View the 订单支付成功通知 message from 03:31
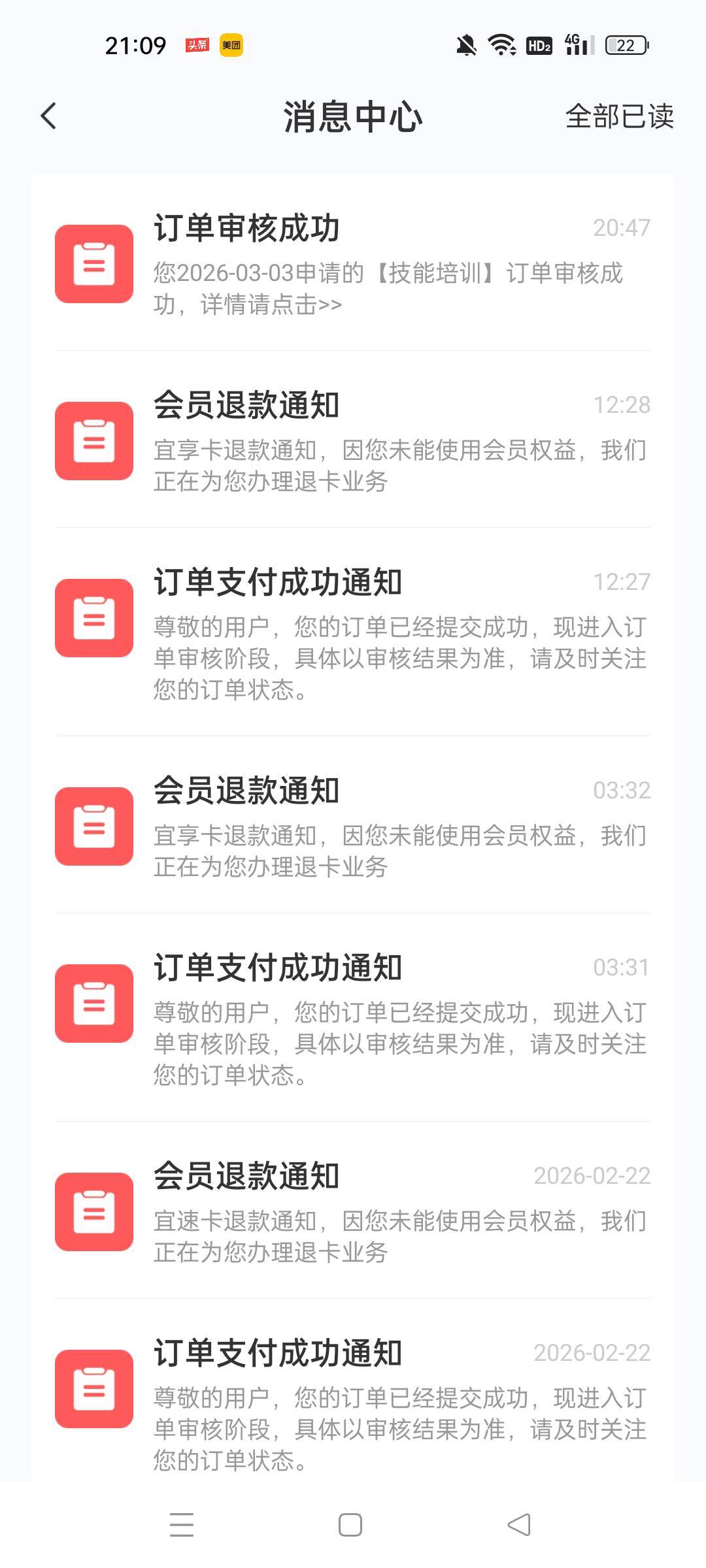The height and width of the screenshot is (1568, 706). click(353, 1018)
